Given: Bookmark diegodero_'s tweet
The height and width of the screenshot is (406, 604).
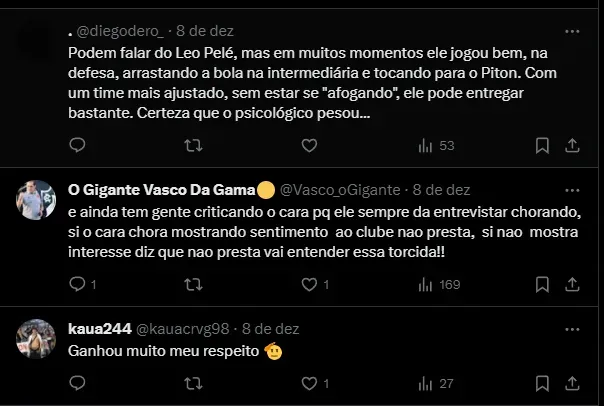Looking at the screenshot, I should pyautogui.click(x=542, y=146).
